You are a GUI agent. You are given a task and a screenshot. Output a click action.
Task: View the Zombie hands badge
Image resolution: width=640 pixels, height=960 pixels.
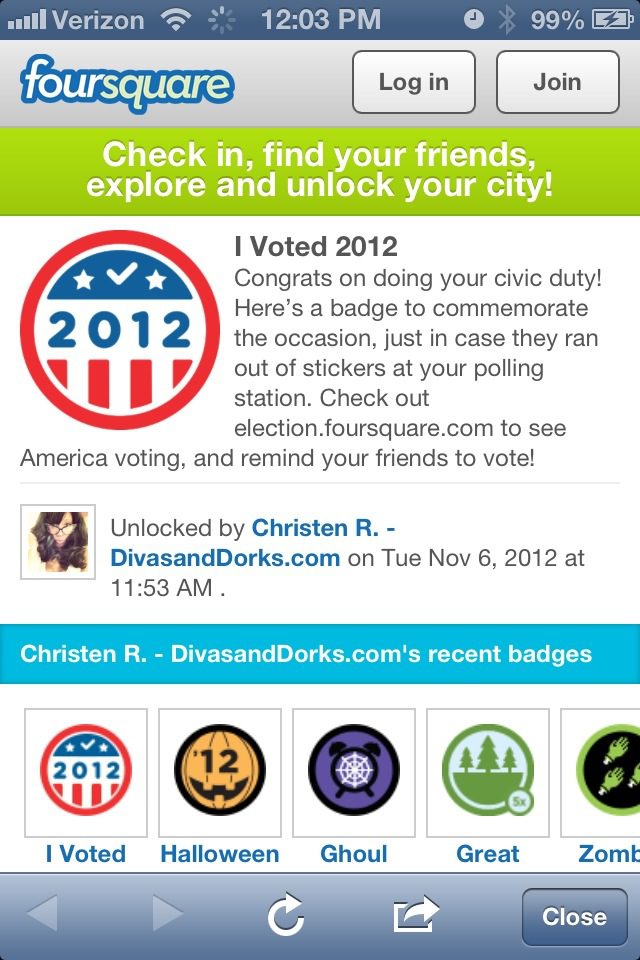[605, 771]
